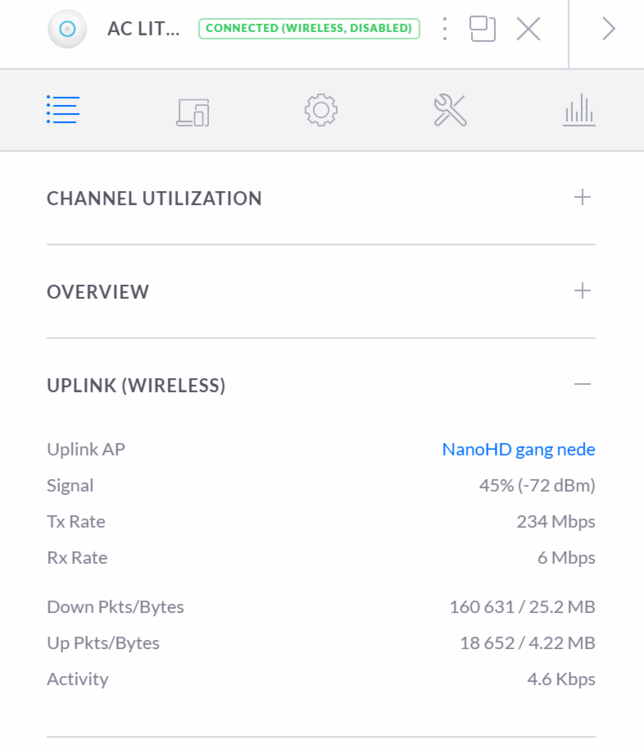644x750 pixels.
Task: Expand the Overview section
Action: [x=582, y=291]
